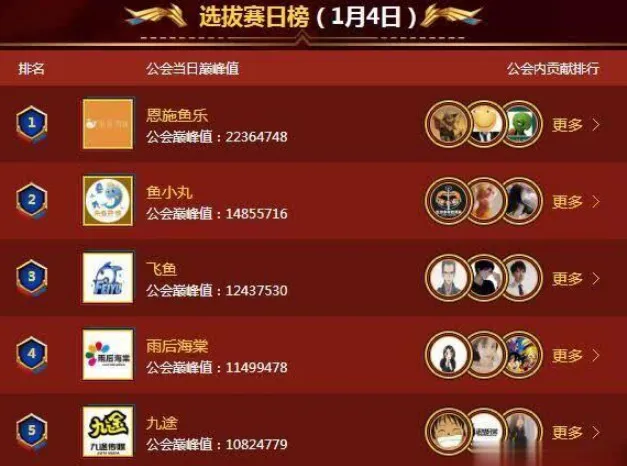View first contributor avatar of 飞鱼
The width and height of the screenshot is (627, 466).
click(x=448, y=278)
